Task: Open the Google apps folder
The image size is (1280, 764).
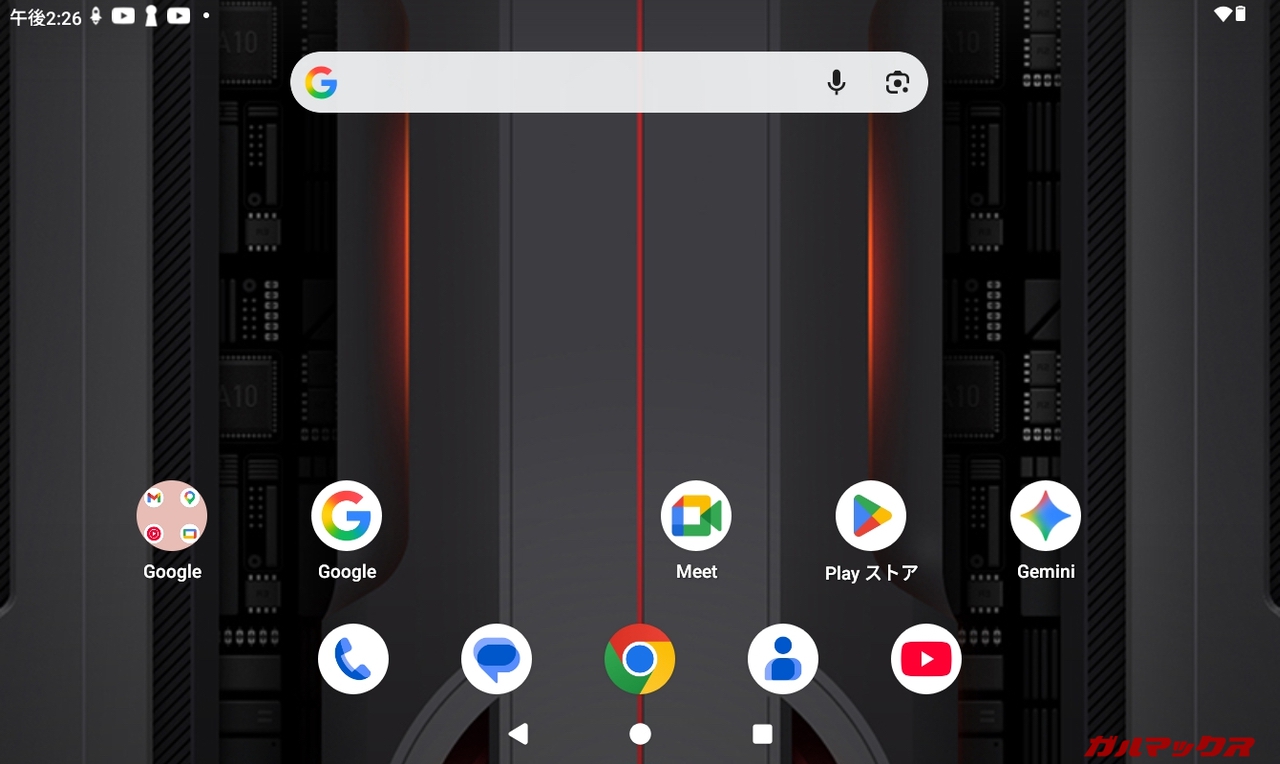Action: [x=172, y=516]
